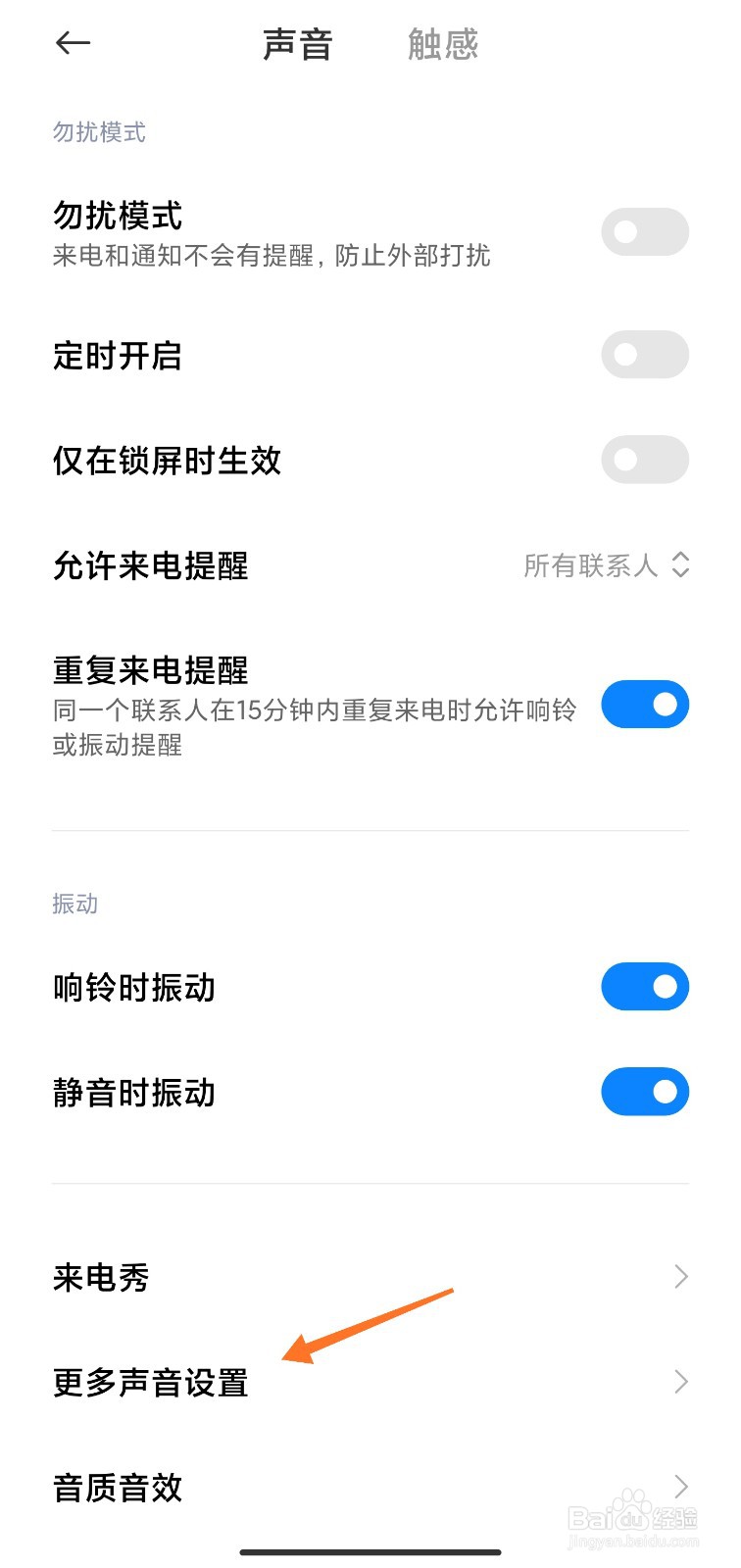Enable the 勿扰模式 switch
The height and width of the screenshot is (1568, 741).
[x=644, y=231]
